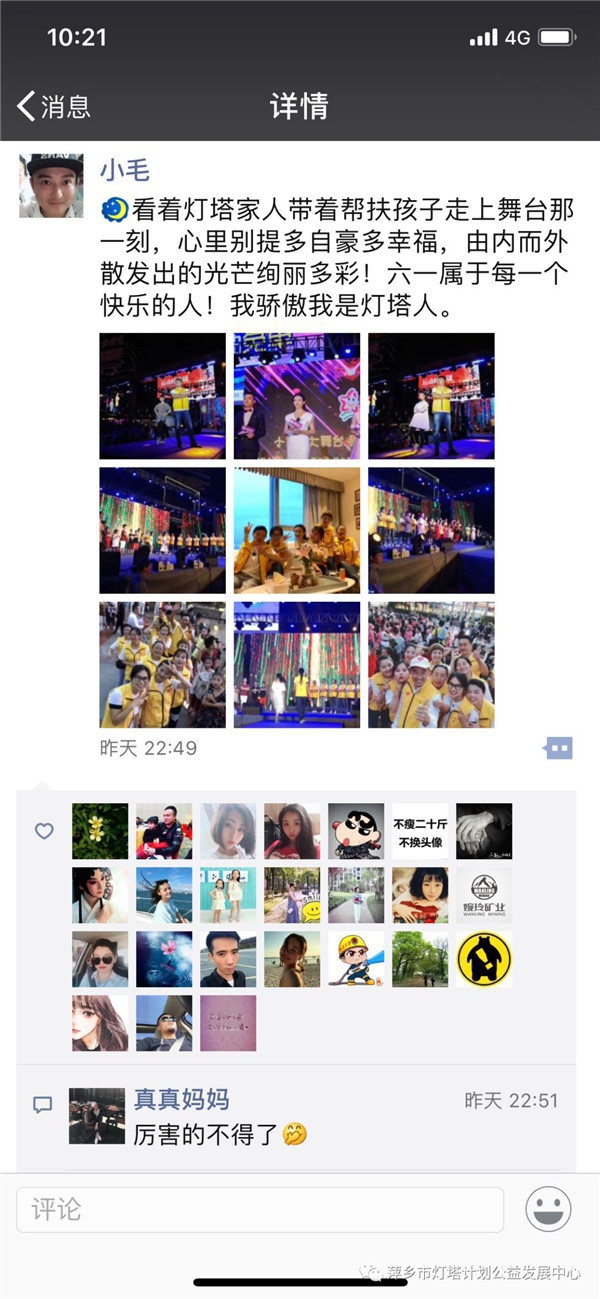Open the Crayon Shin-chan liker avatar
The image size is (600, 1299).
[x=356, y=831]
